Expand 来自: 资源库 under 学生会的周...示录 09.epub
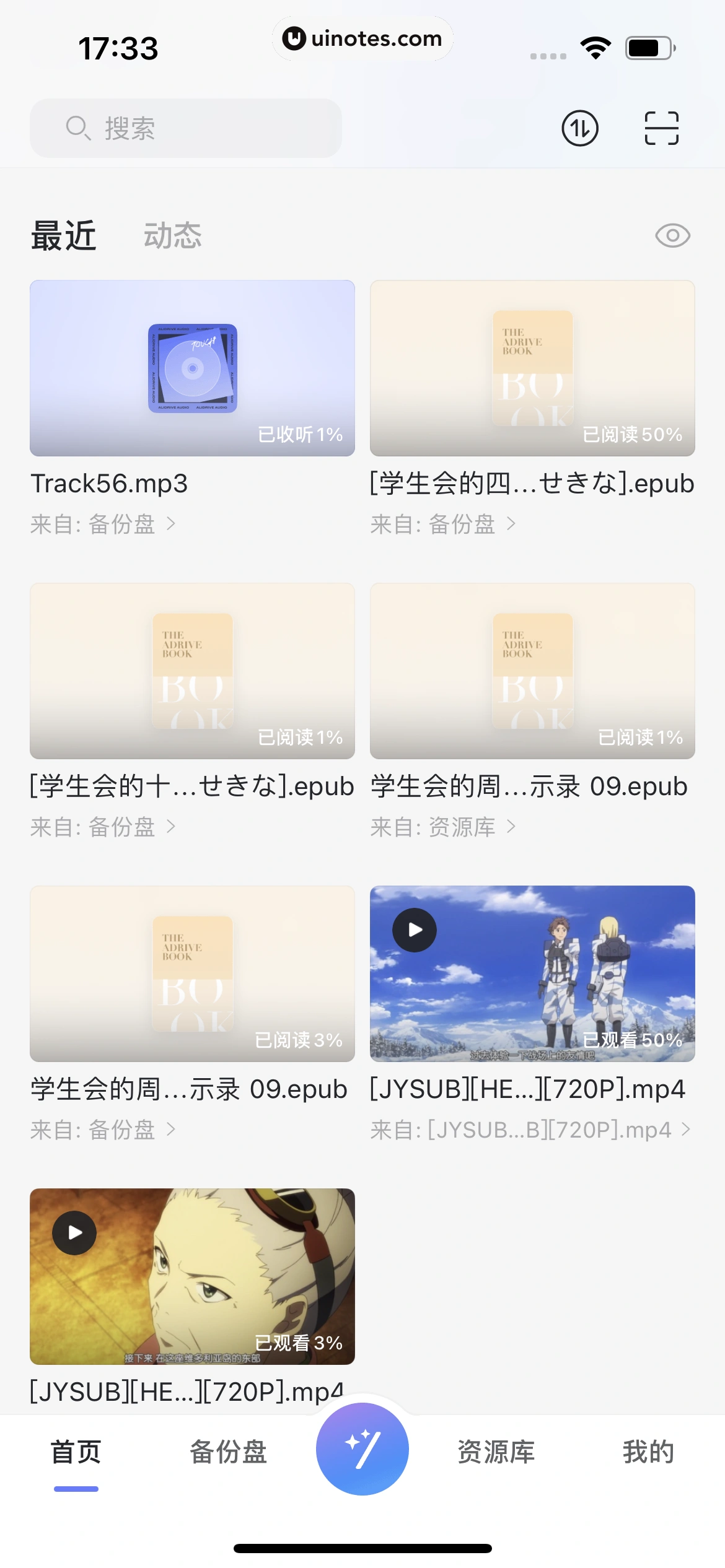This screenshot has height=1568, width=725. coord(444,827)
